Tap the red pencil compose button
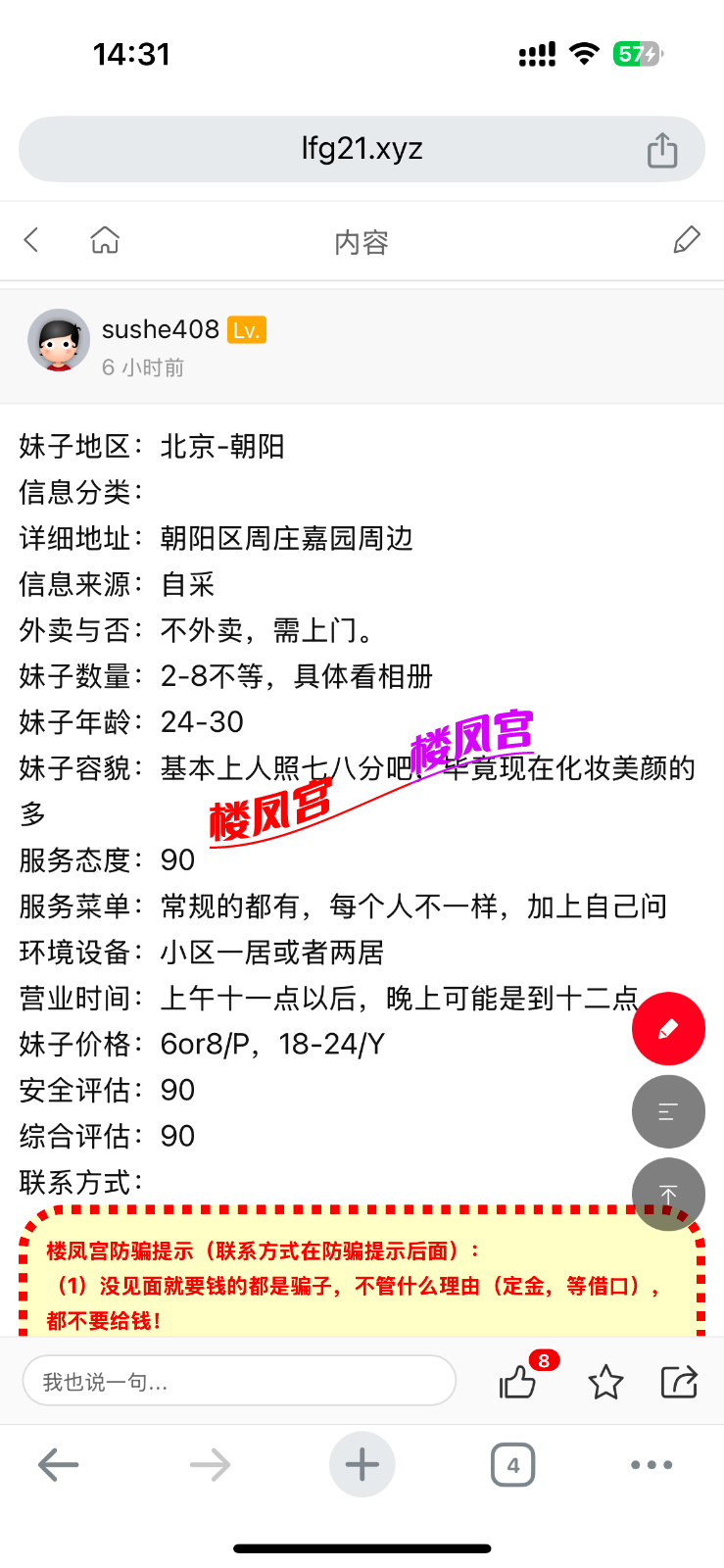Viewport: 724px width, 1568px height. [x=668, y=1028]
